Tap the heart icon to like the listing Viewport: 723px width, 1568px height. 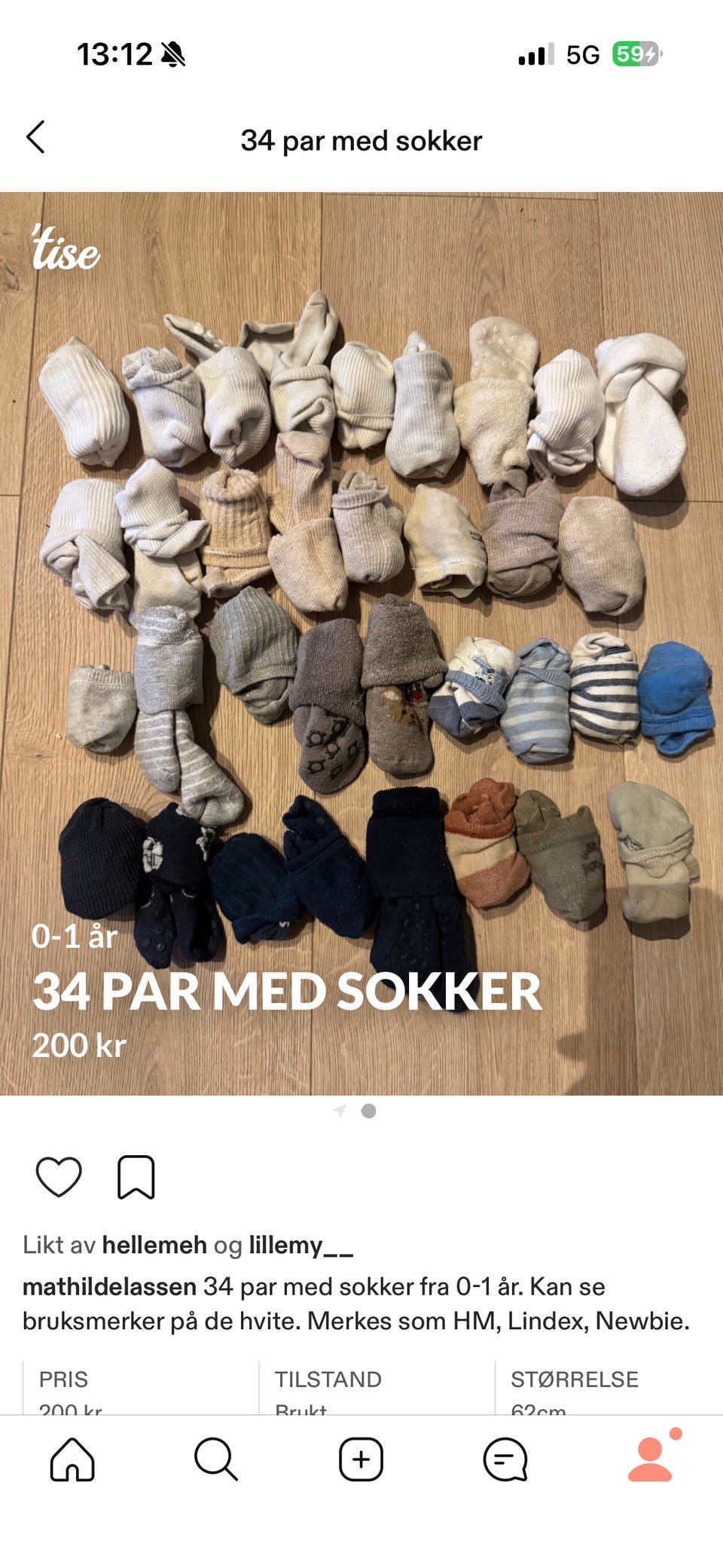59,1177
